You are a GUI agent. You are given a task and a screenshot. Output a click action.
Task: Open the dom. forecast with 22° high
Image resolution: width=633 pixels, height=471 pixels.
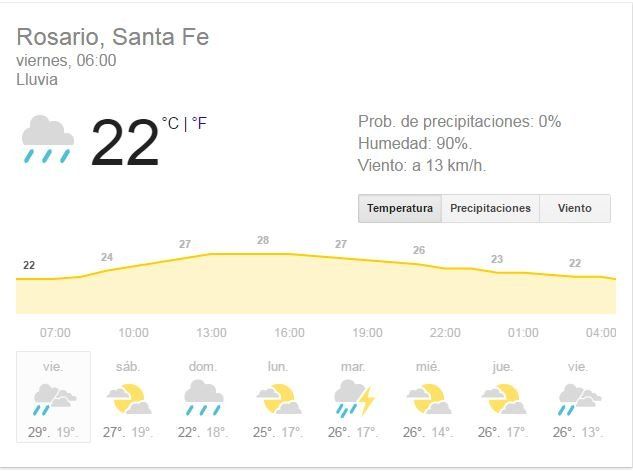203,397
